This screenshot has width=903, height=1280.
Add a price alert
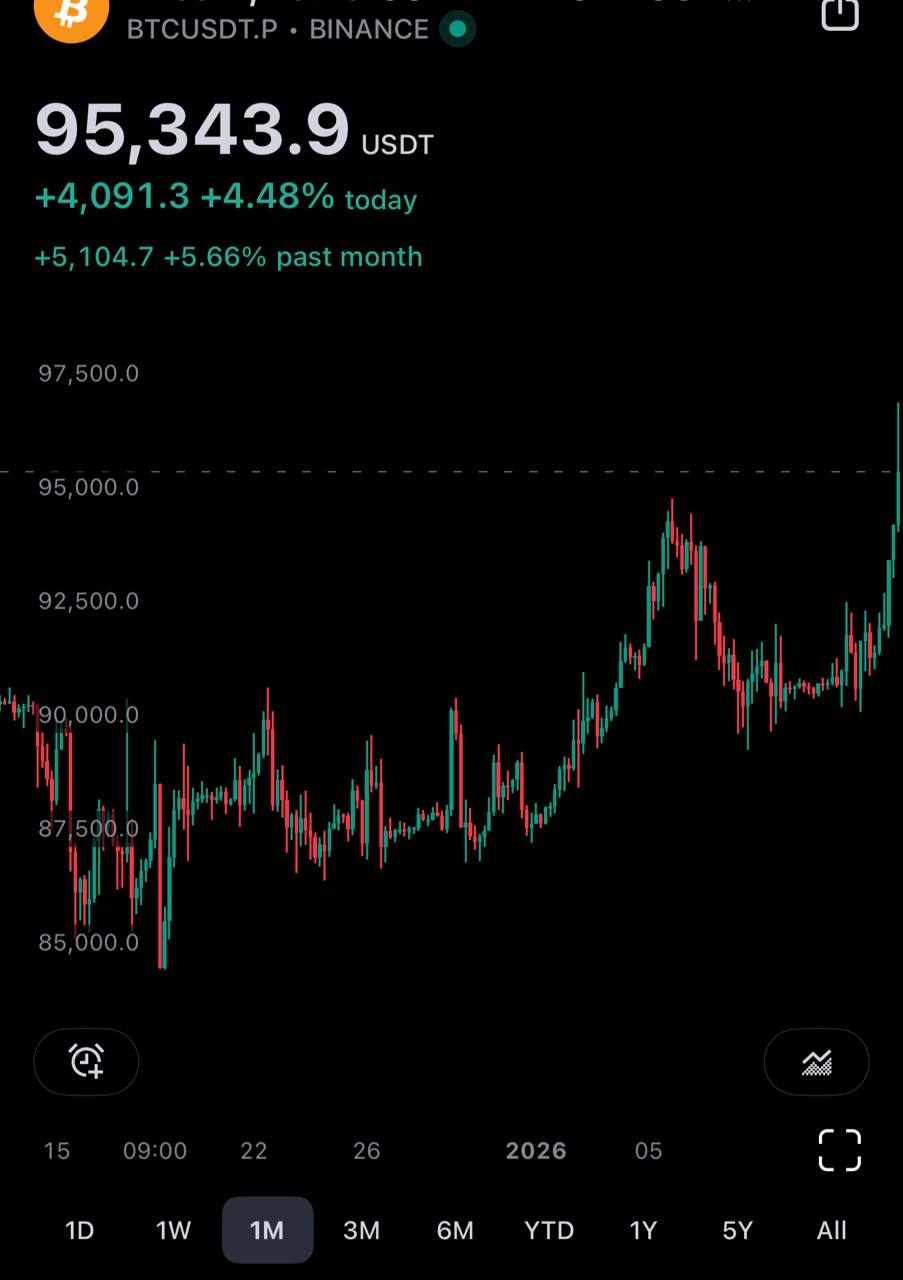point(86,1061)
